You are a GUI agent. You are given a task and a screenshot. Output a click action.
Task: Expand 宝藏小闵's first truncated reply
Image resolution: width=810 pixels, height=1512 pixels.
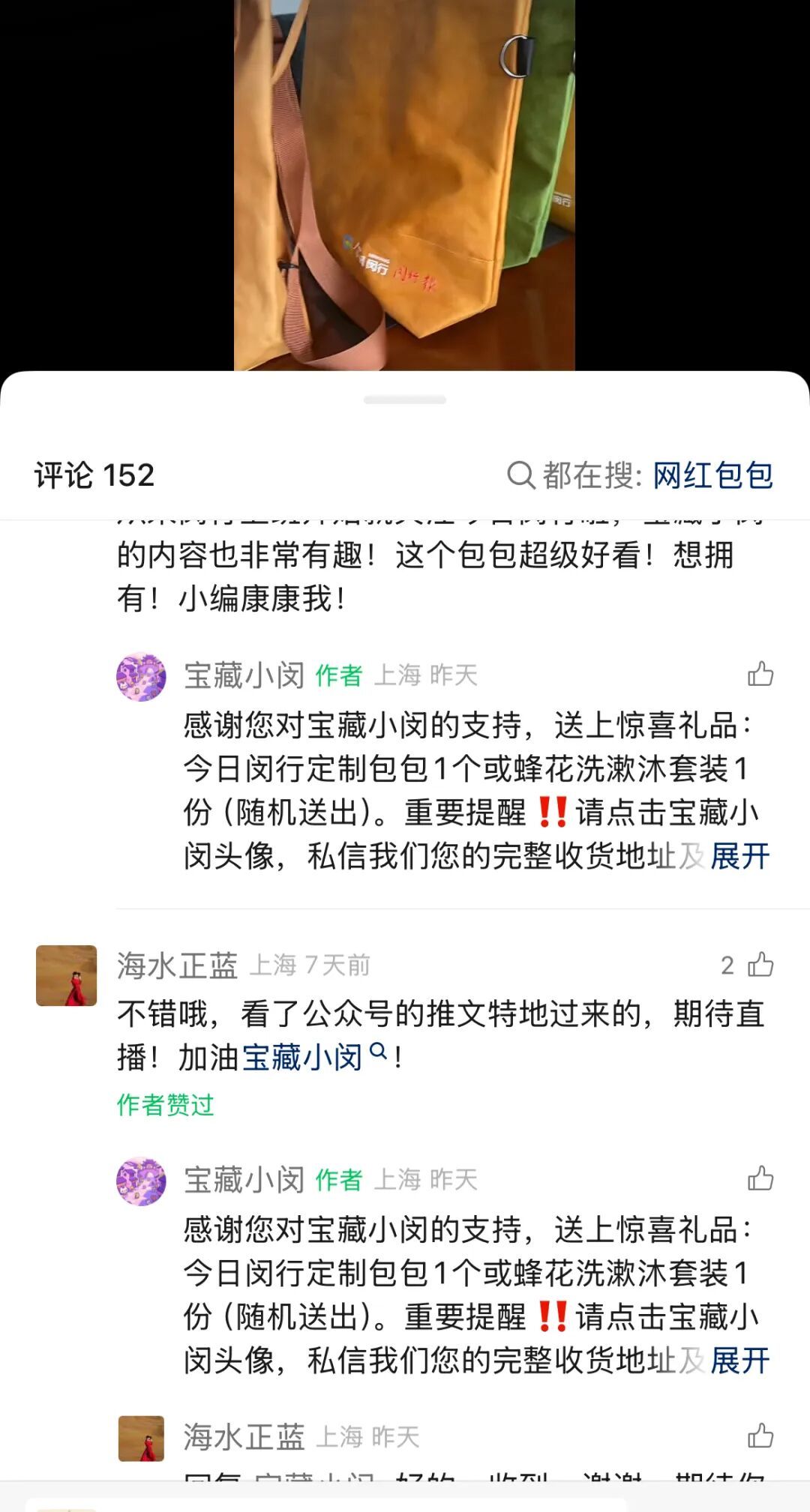[739, 856]
